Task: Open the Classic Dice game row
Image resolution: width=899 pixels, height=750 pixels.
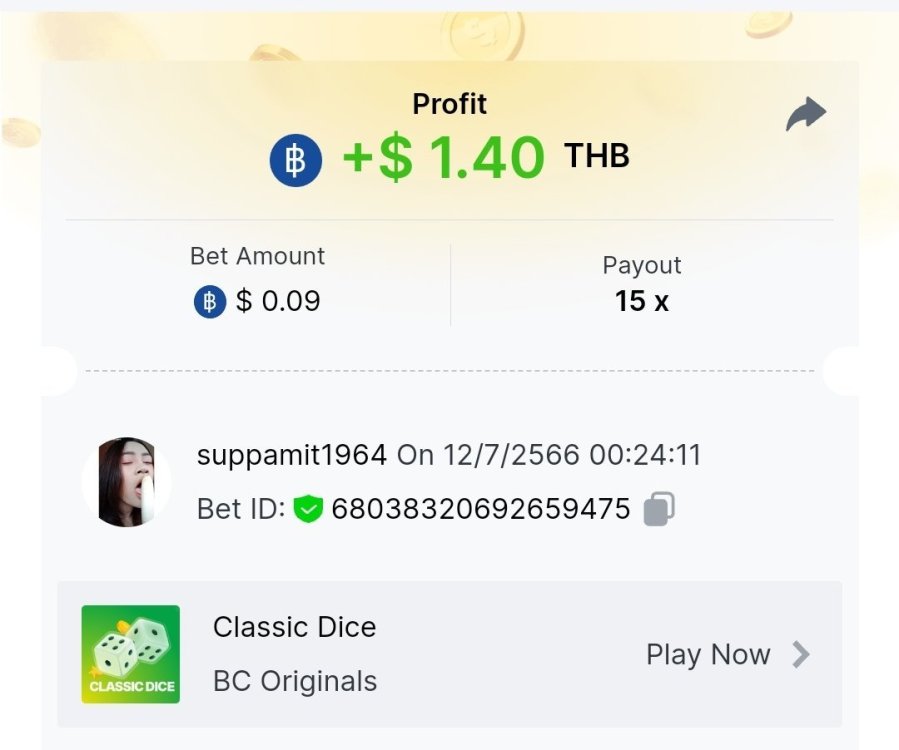Action: (449, 654)
